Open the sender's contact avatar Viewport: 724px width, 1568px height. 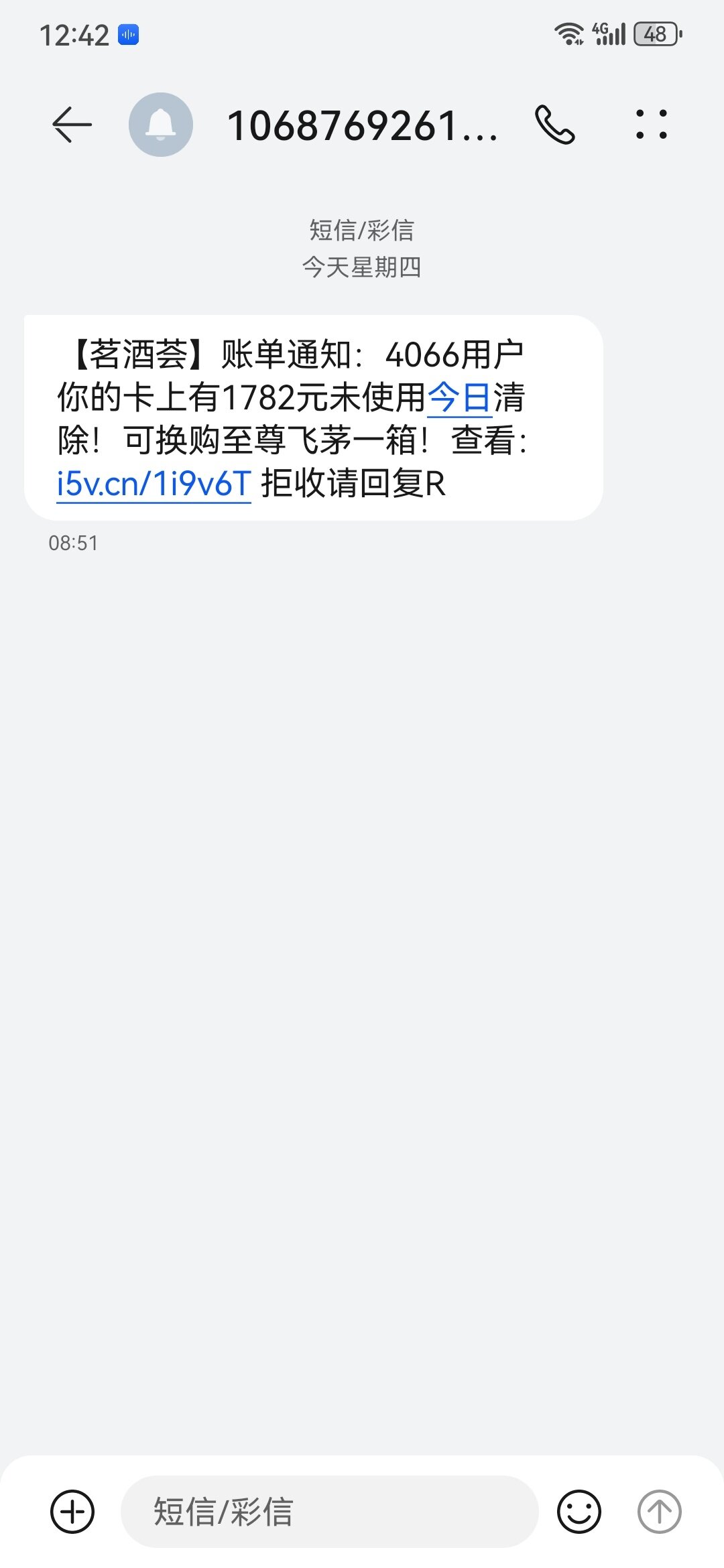tap(161, 125)
